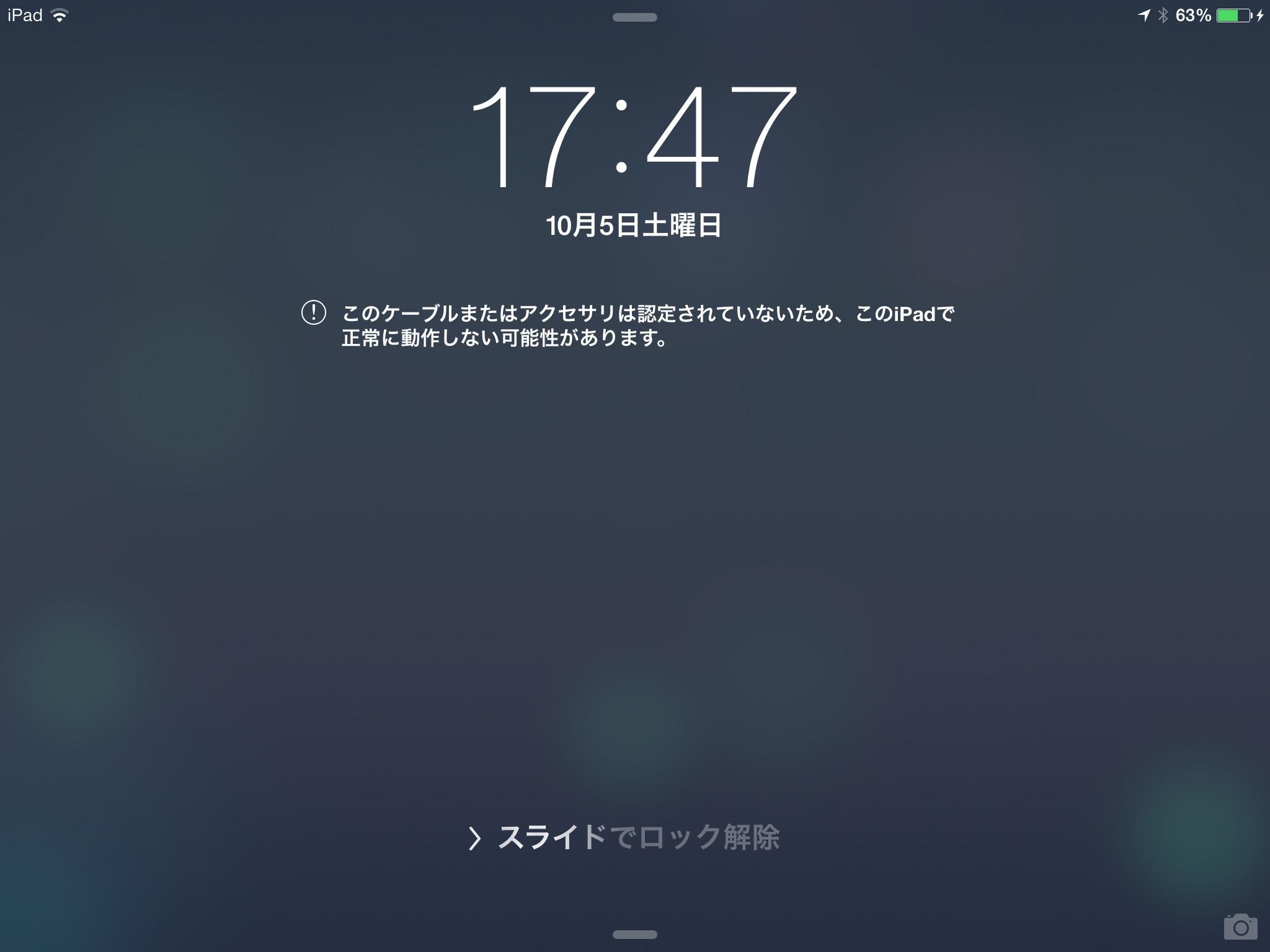1270x952 pixels.
Task: Tap the uncertified cable accessory notification
Action: pos(628,325)
